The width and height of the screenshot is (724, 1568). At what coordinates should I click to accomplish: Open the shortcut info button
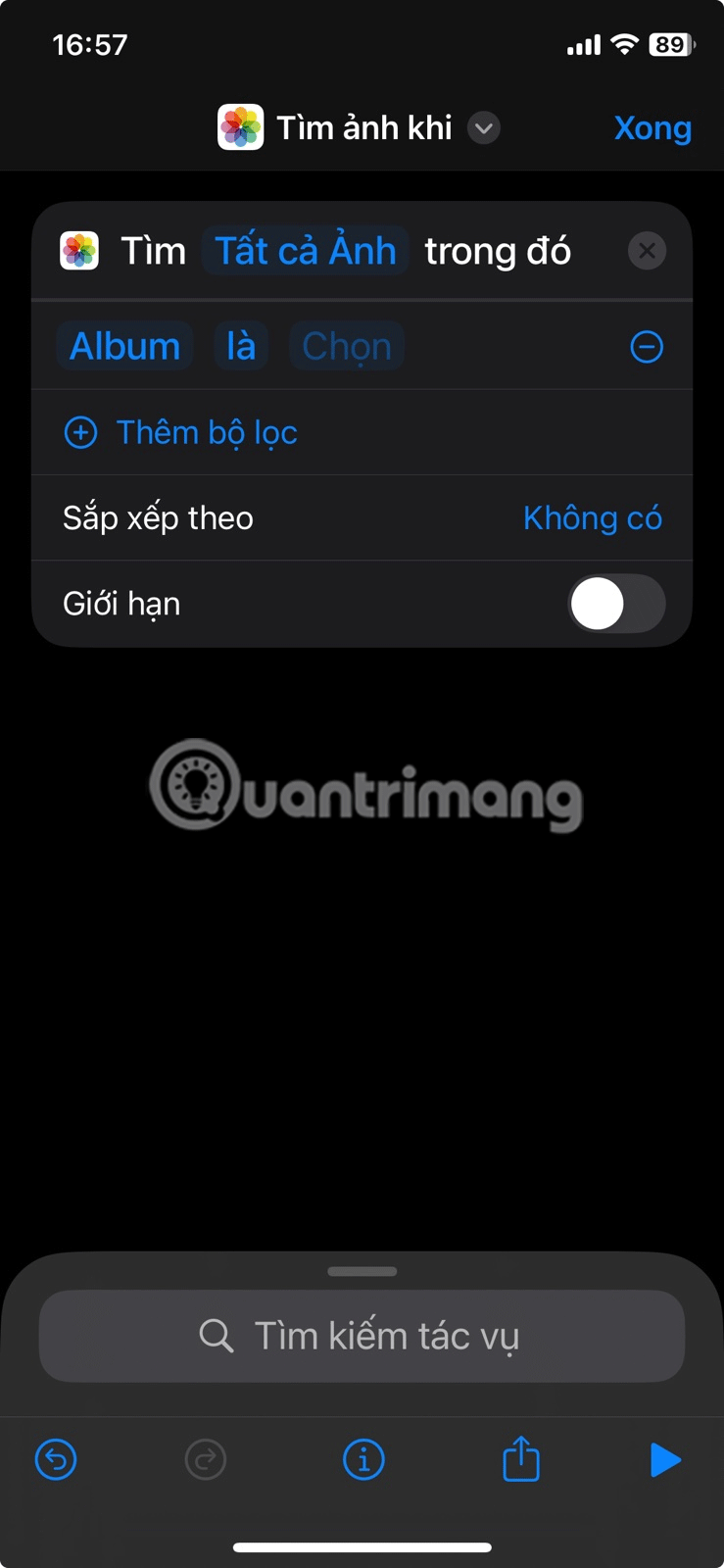pos(363,1460)
